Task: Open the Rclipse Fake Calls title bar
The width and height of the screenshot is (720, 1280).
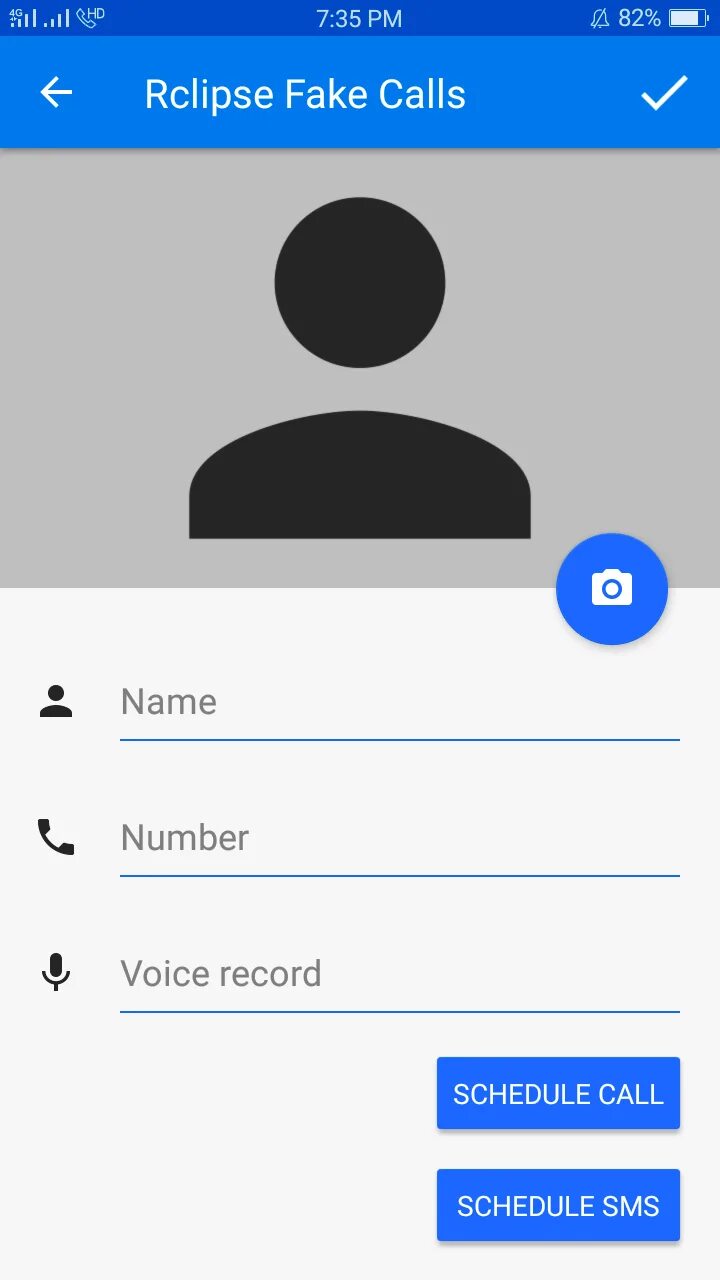Action: click(x=305, y=92)
